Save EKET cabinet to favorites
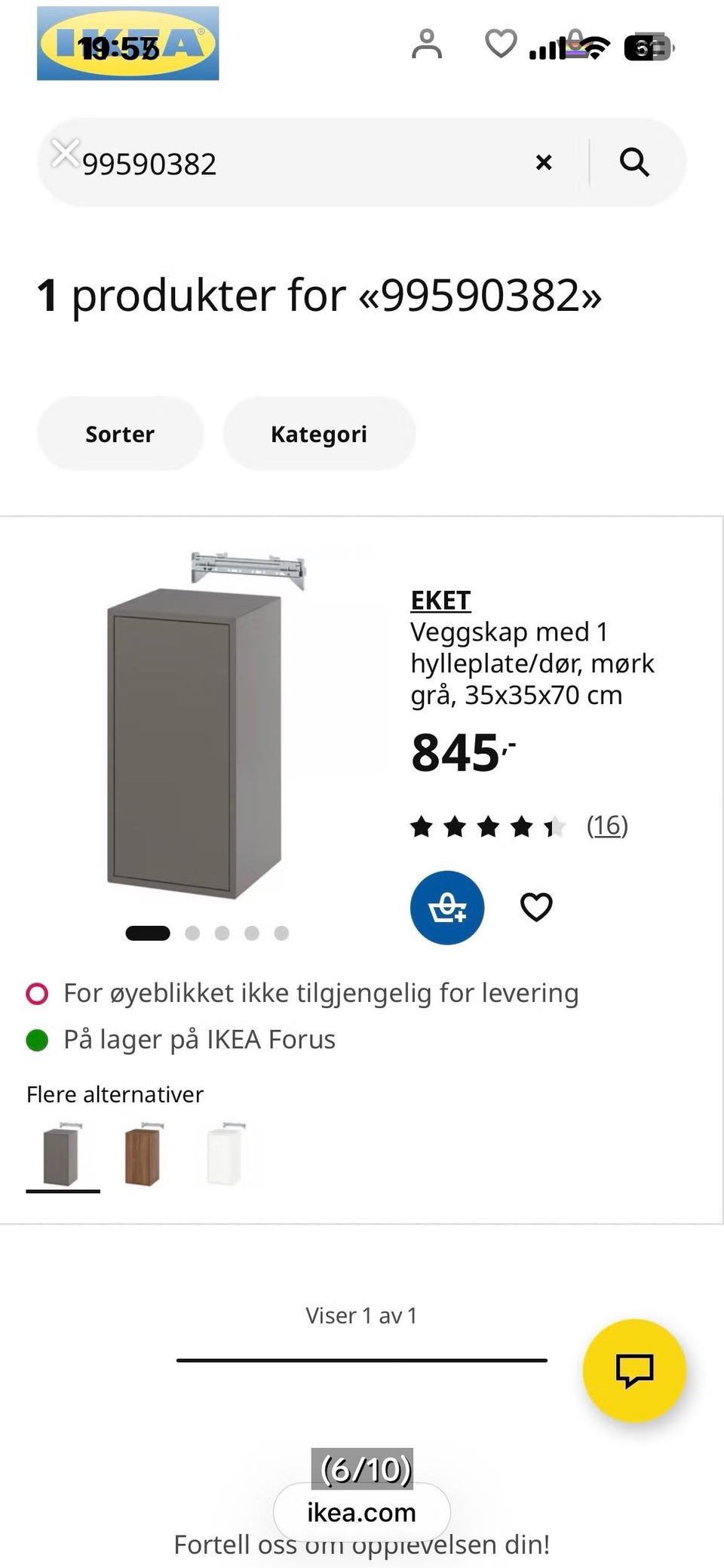Image resolution: width=724 pixels, height=1568 pixels. coord(536,907)
